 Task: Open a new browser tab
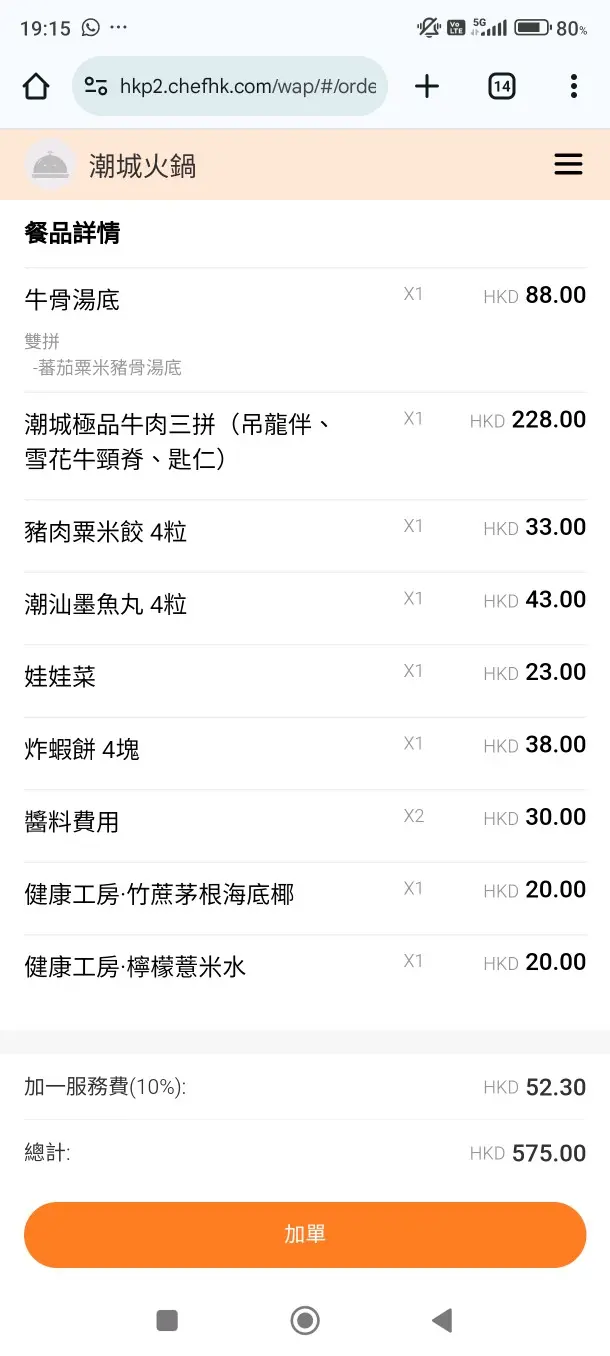pos(427,86)
